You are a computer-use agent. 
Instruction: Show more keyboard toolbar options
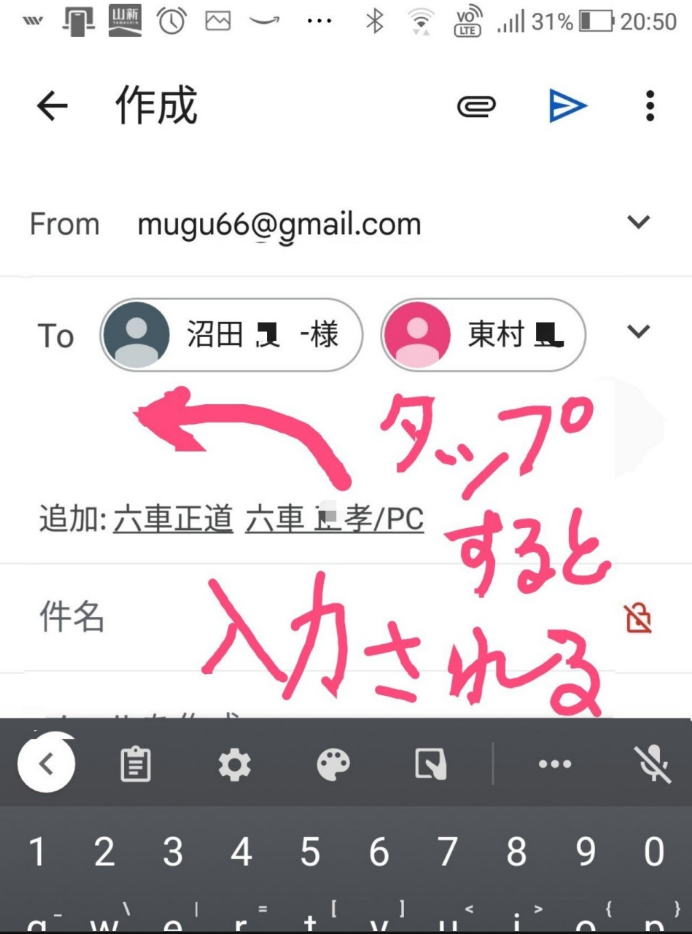click(x=555, y=765)
